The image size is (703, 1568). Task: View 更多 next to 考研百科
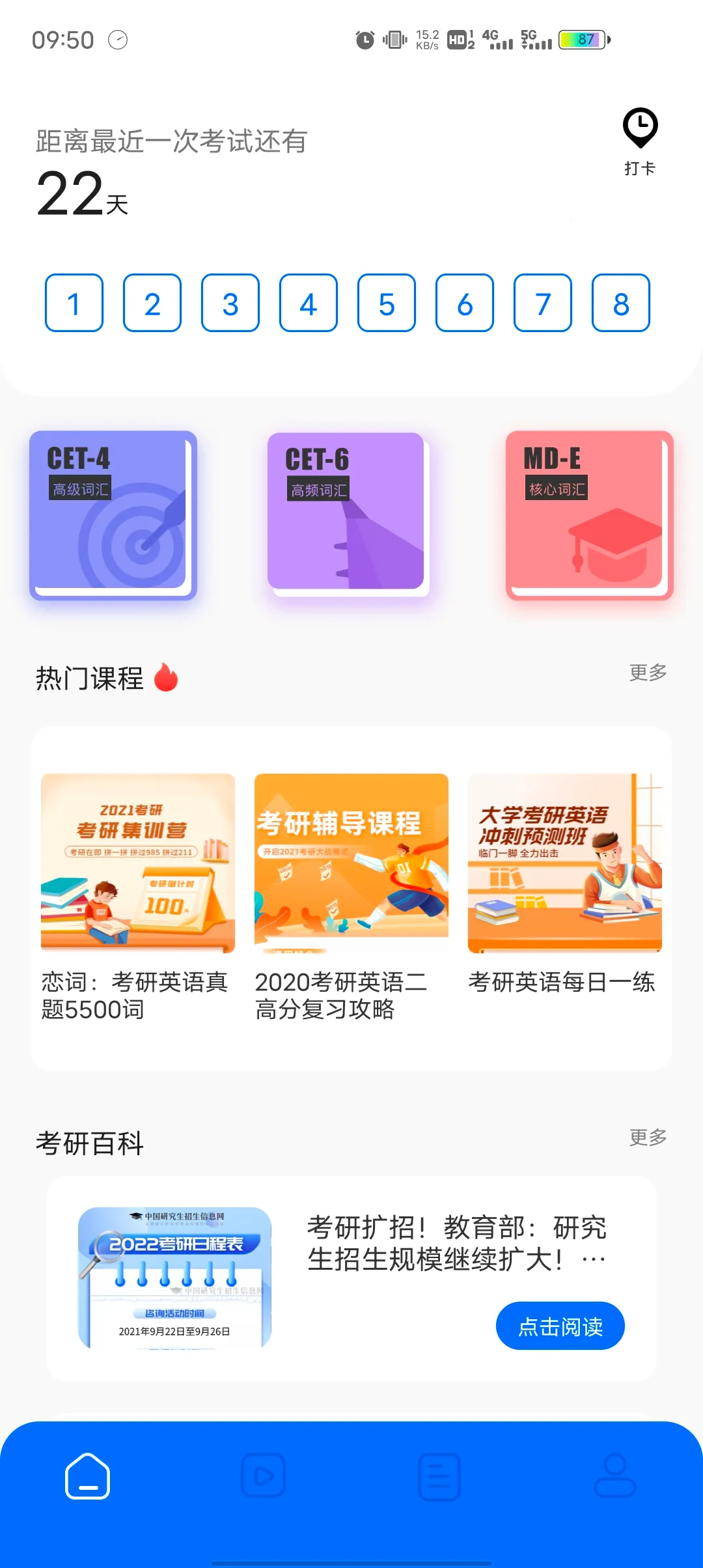(x=648, y=1138)
